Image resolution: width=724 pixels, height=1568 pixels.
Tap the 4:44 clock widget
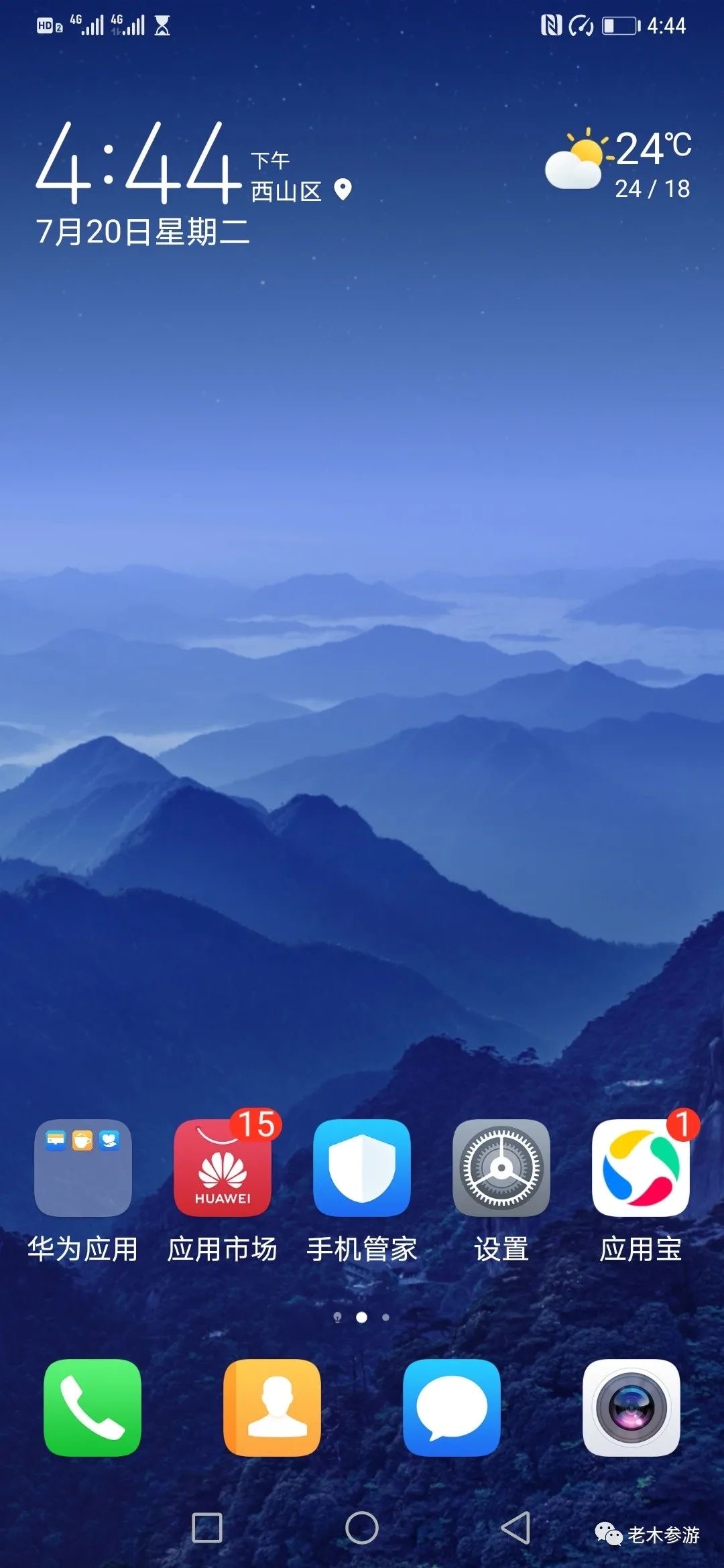[x=139, y=162]
